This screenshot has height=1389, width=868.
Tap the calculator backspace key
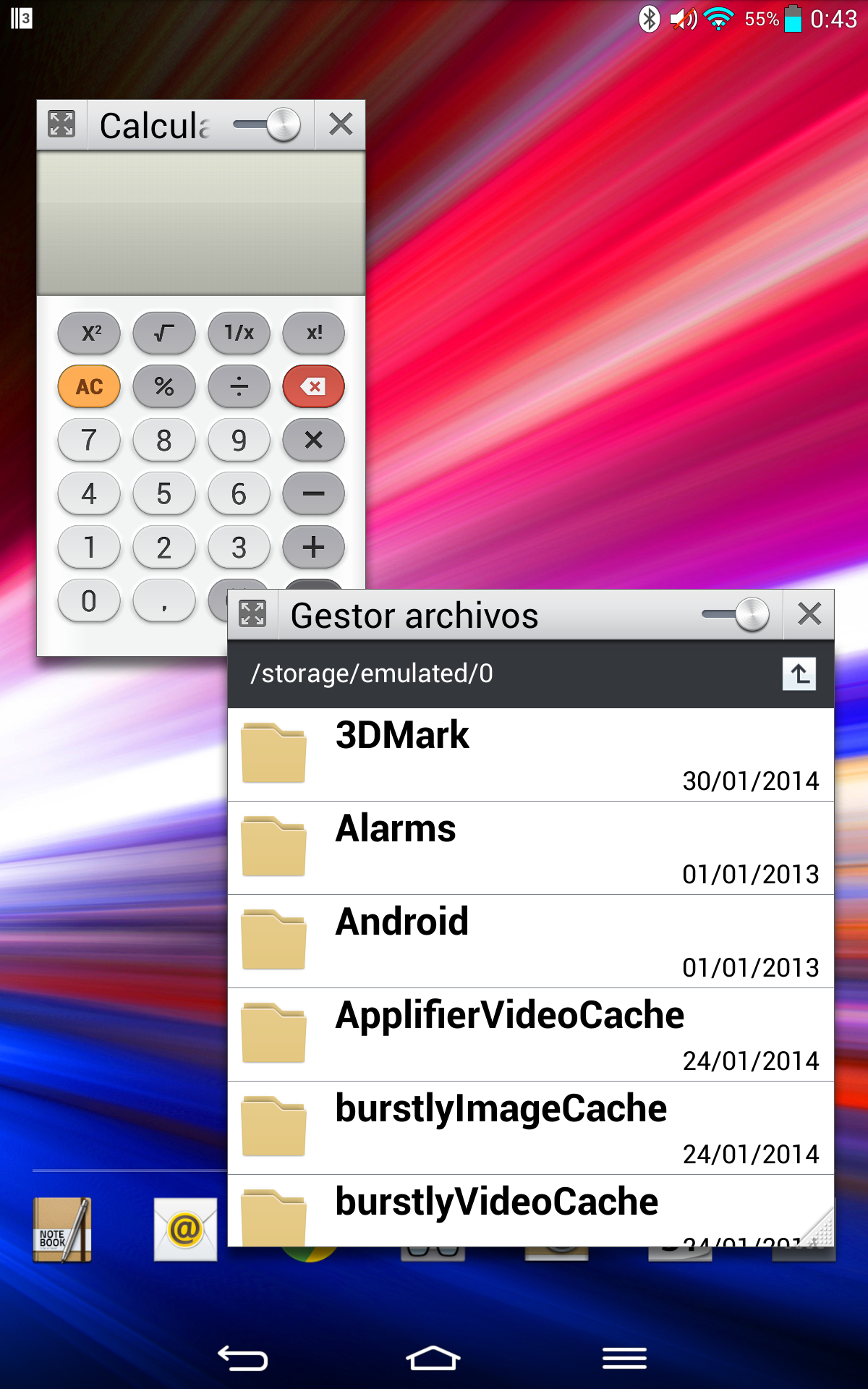tap(313, 386)
